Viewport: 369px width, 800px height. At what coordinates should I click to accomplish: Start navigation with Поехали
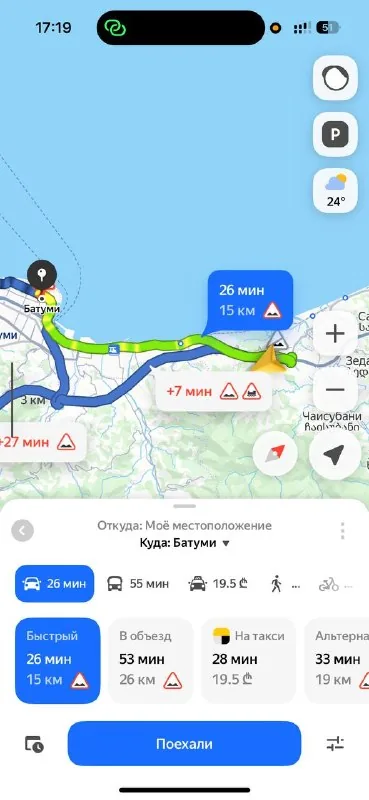(x=184, y=743)
